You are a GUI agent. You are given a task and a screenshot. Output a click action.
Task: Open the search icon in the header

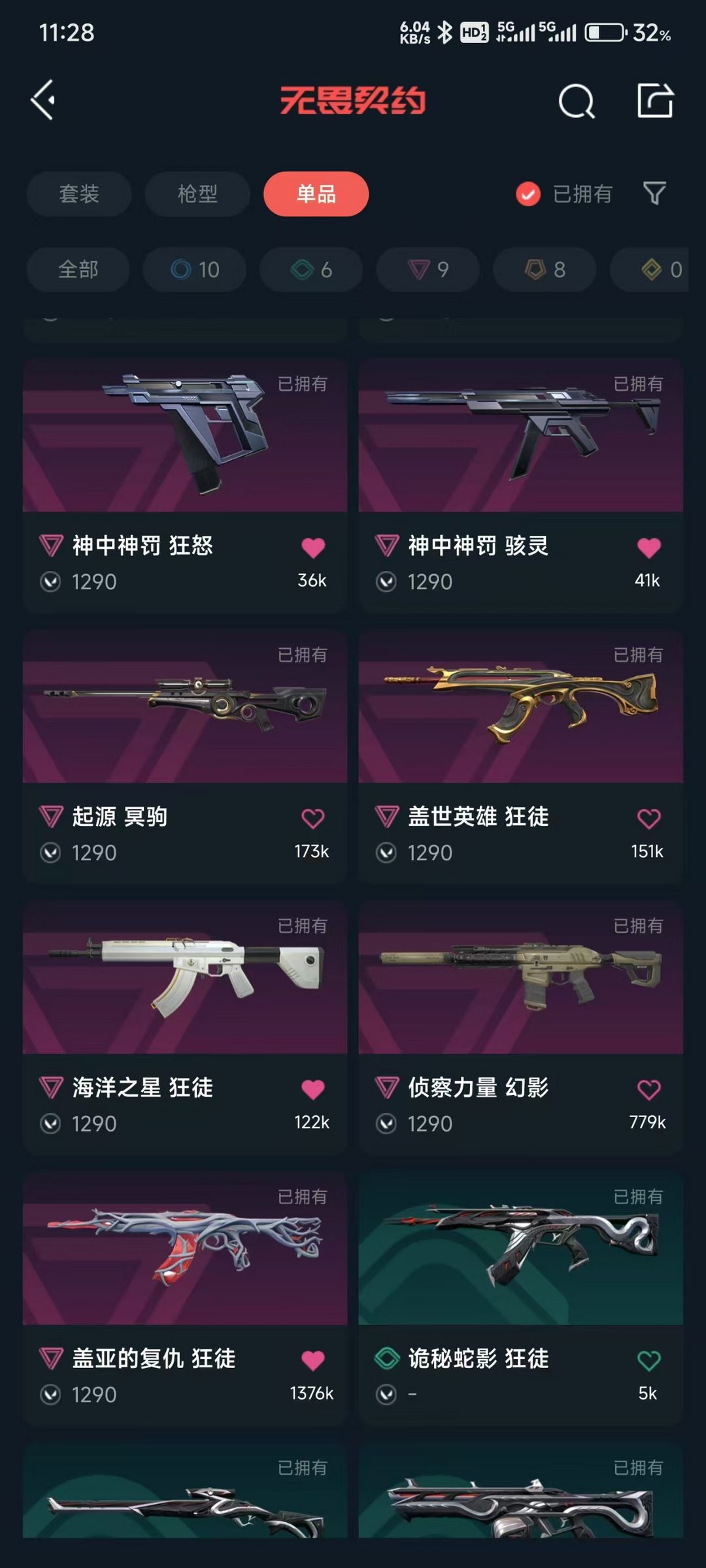(x=576, y=101)
